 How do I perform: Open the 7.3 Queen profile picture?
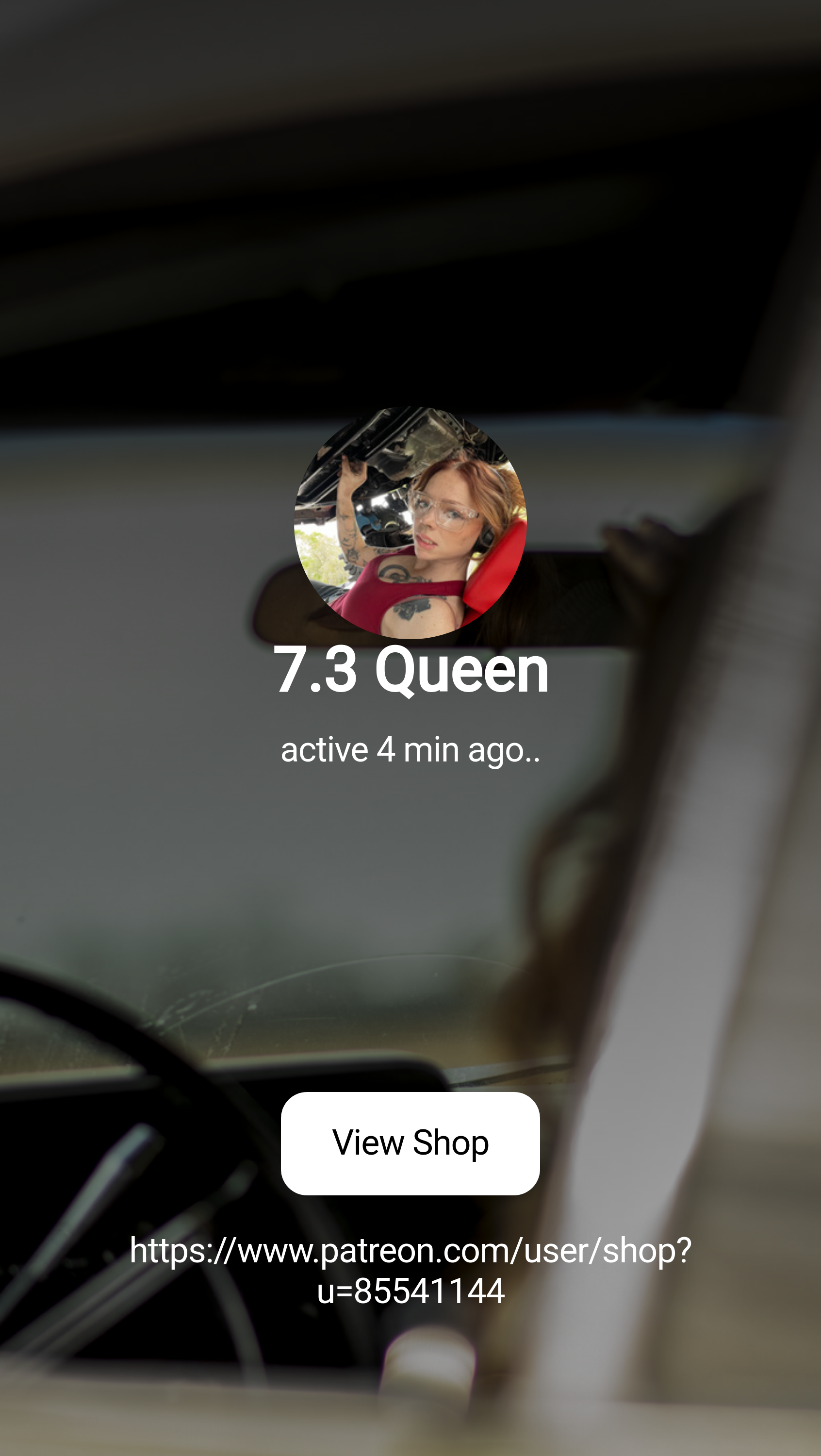pyautogui.click(x=410, y=522)
